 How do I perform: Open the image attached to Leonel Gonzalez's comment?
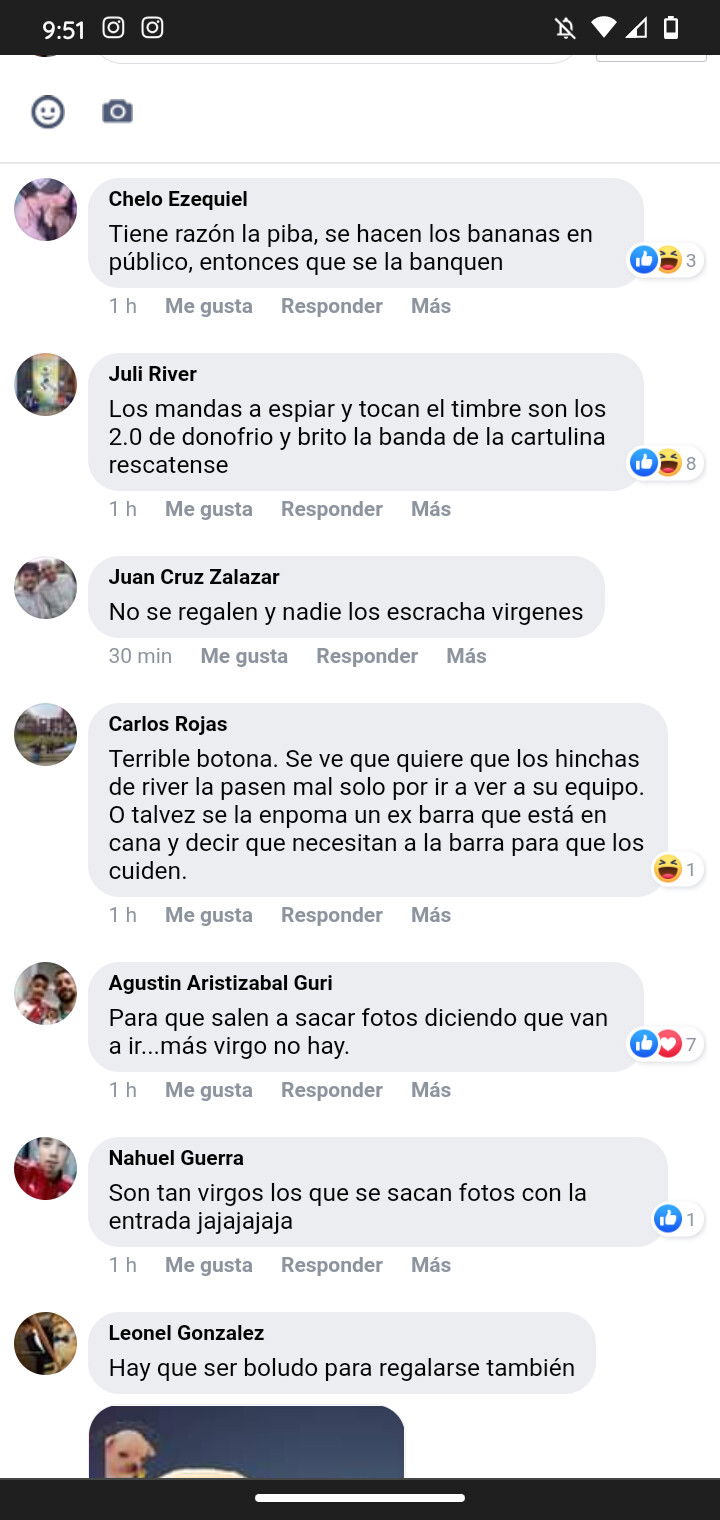point(246,1442)
